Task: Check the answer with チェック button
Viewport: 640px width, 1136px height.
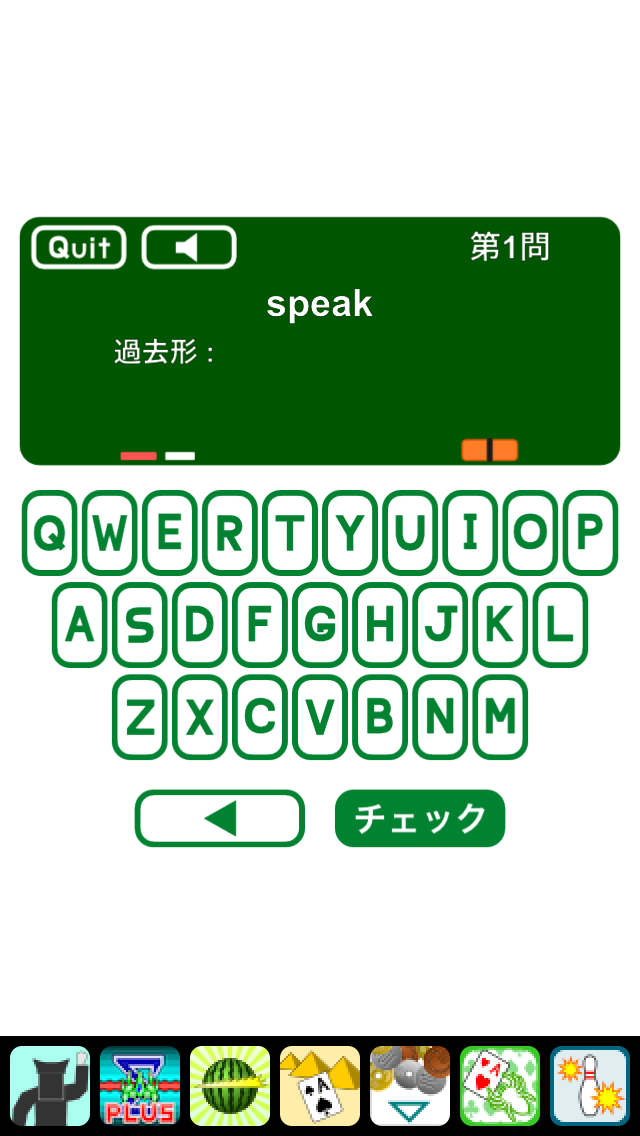Action: coord(420,818)
